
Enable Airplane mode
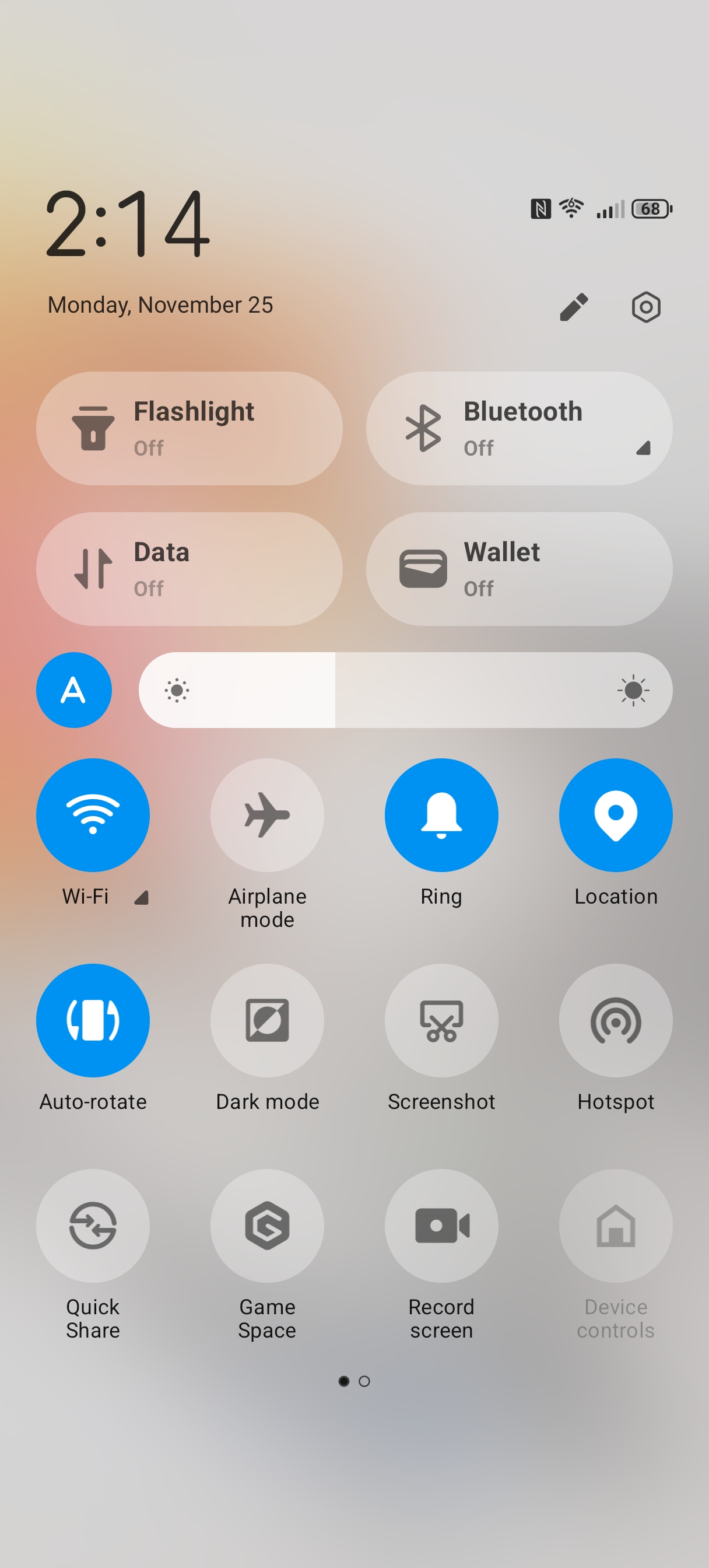[267, 815]
